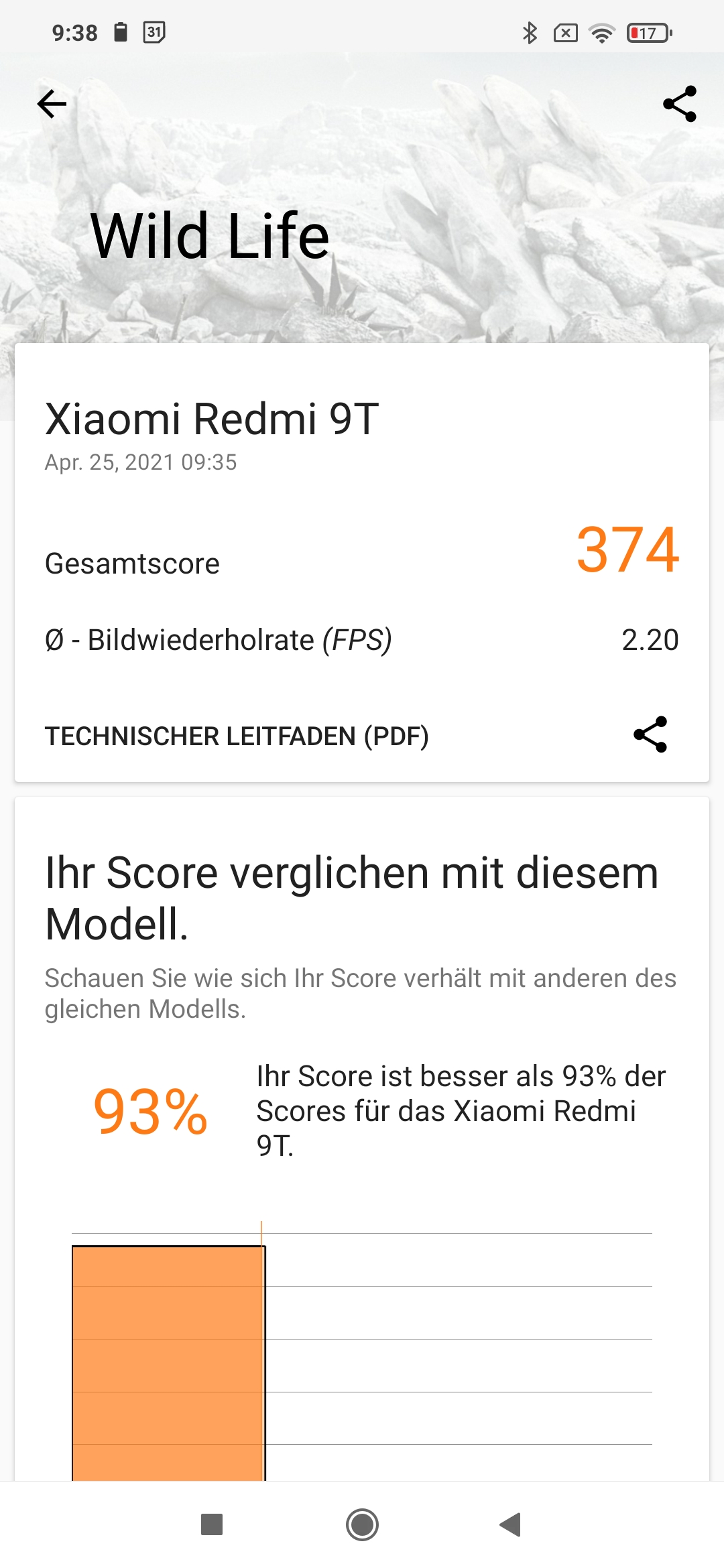
Task: Go back using the top-left arrow
Action: pyautogui.click(x=52, y=104)
